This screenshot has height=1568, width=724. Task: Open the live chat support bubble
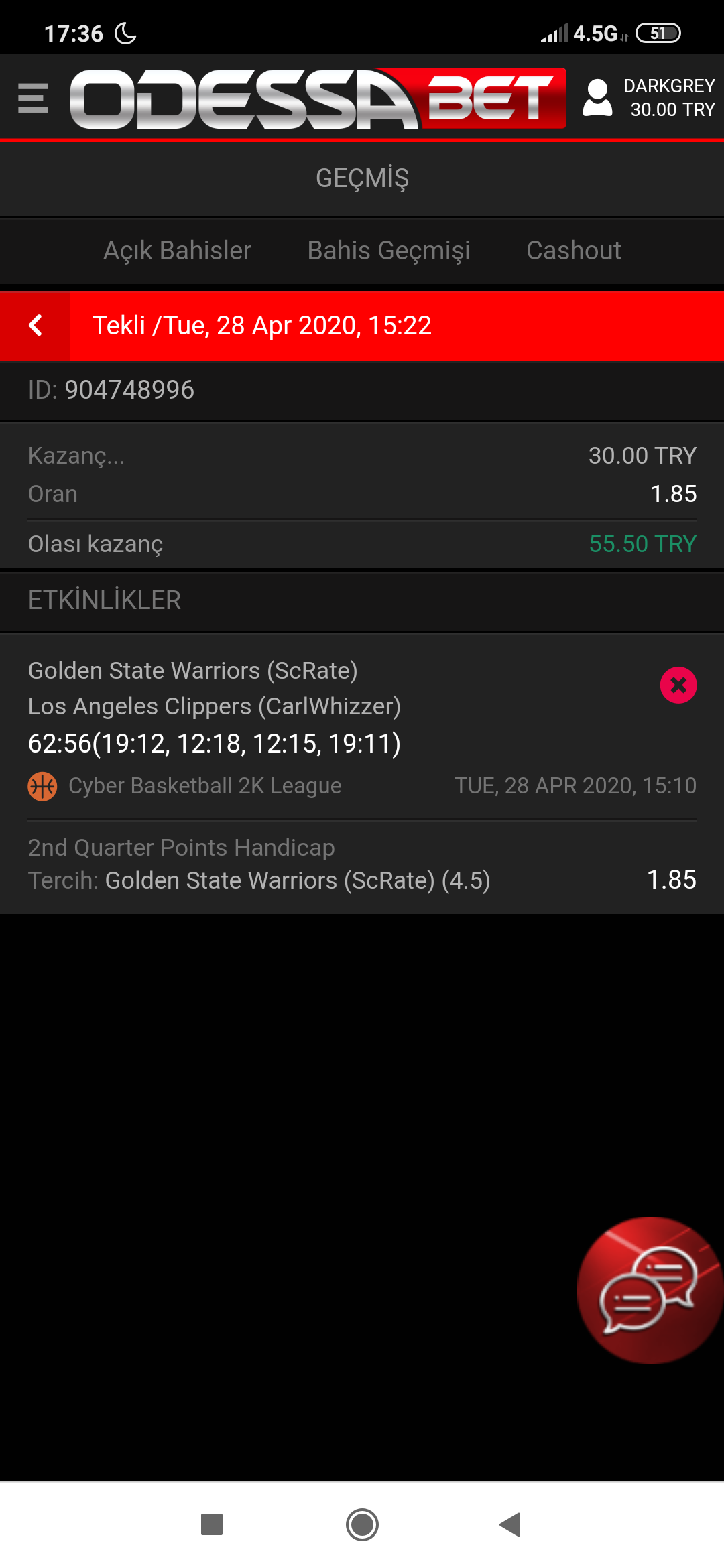tap(649, 1290)
